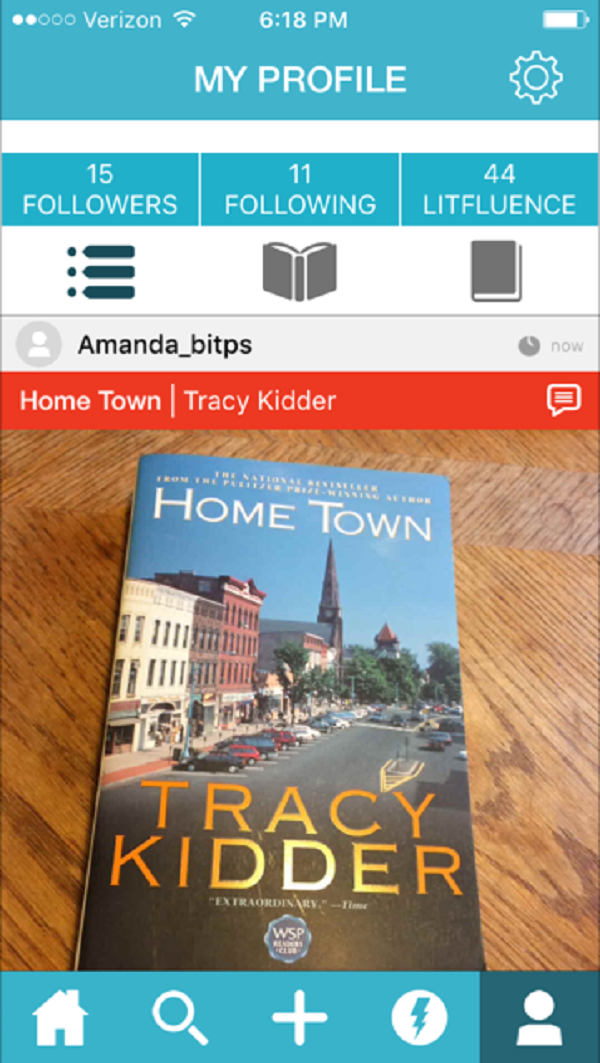Switch to the closed book tab

click(496, 271)
